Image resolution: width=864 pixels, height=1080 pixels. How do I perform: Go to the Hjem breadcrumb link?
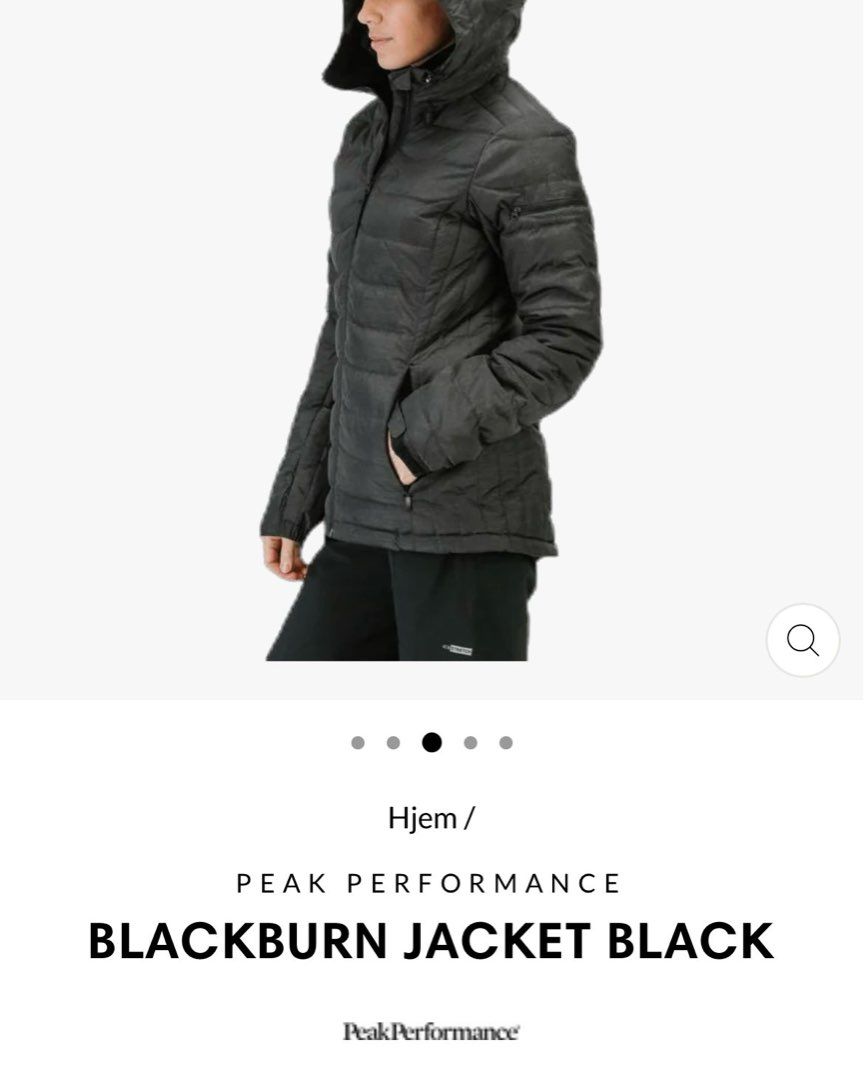pos(422,818)
